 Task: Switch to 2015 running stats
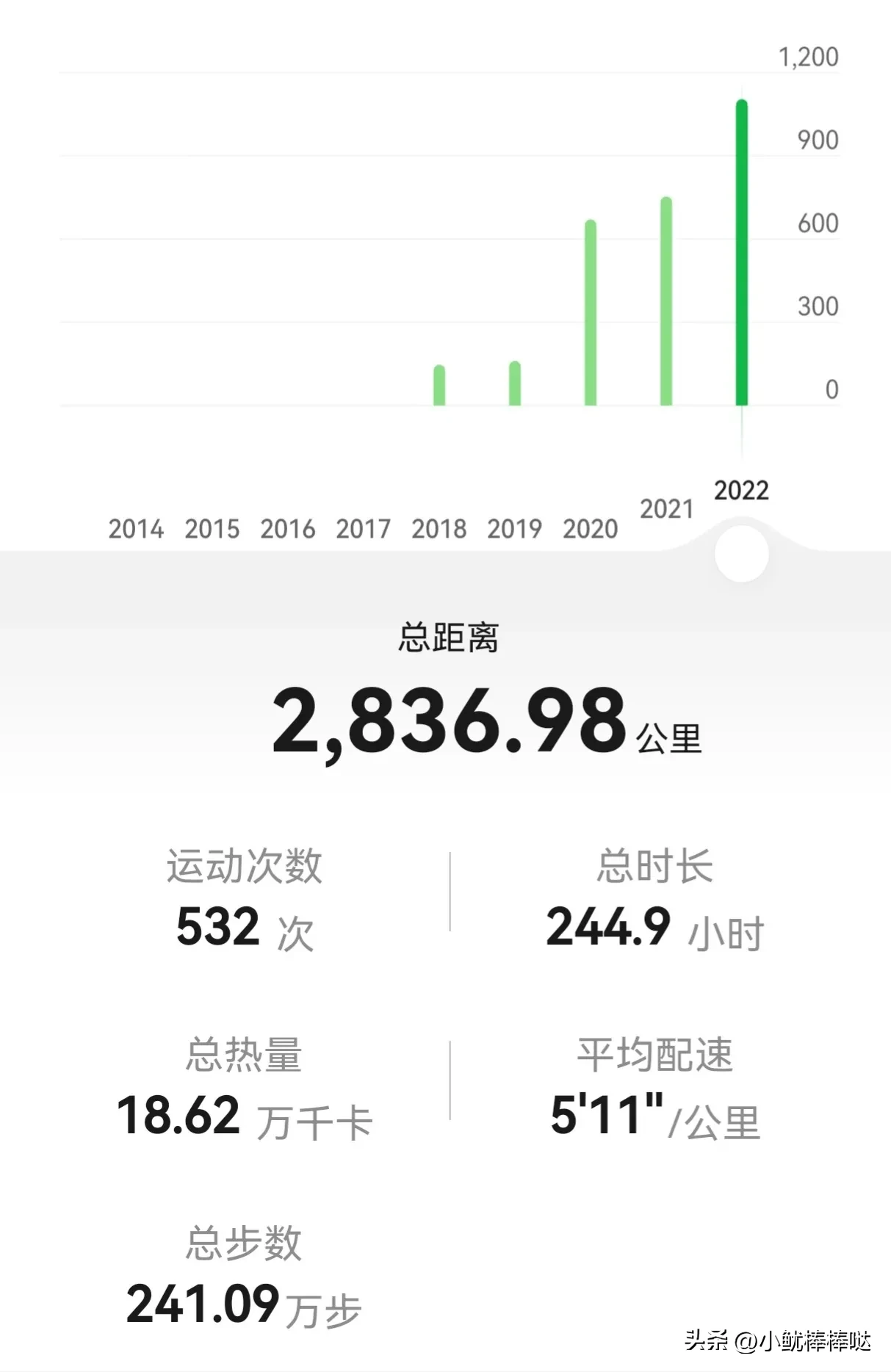coord(212,529)
